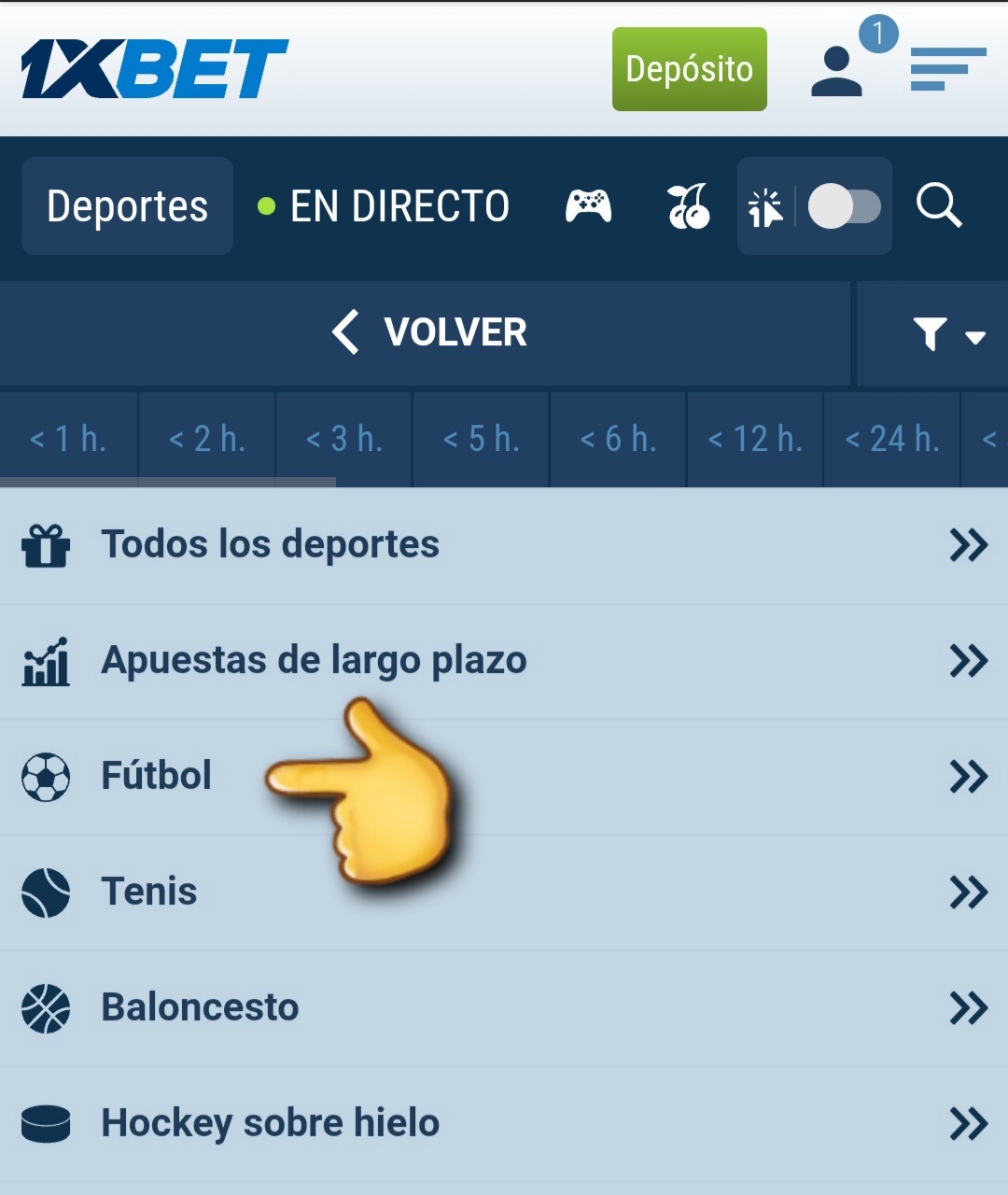Open the esports gamepad section
This screenshot has height=1195, width=1008.
click(588, 206)
